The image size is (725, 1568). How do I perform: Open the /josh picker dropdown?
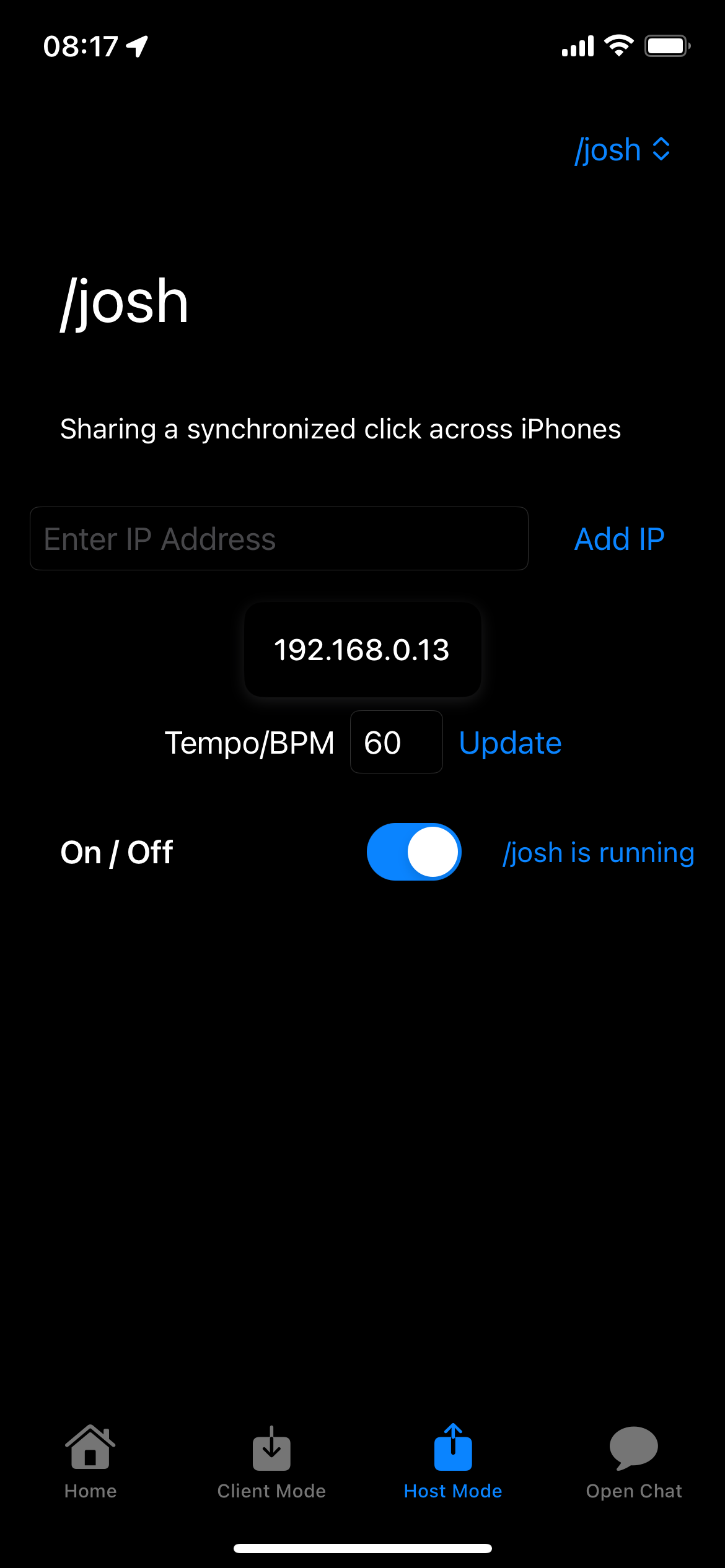click(x=622, y=150)
